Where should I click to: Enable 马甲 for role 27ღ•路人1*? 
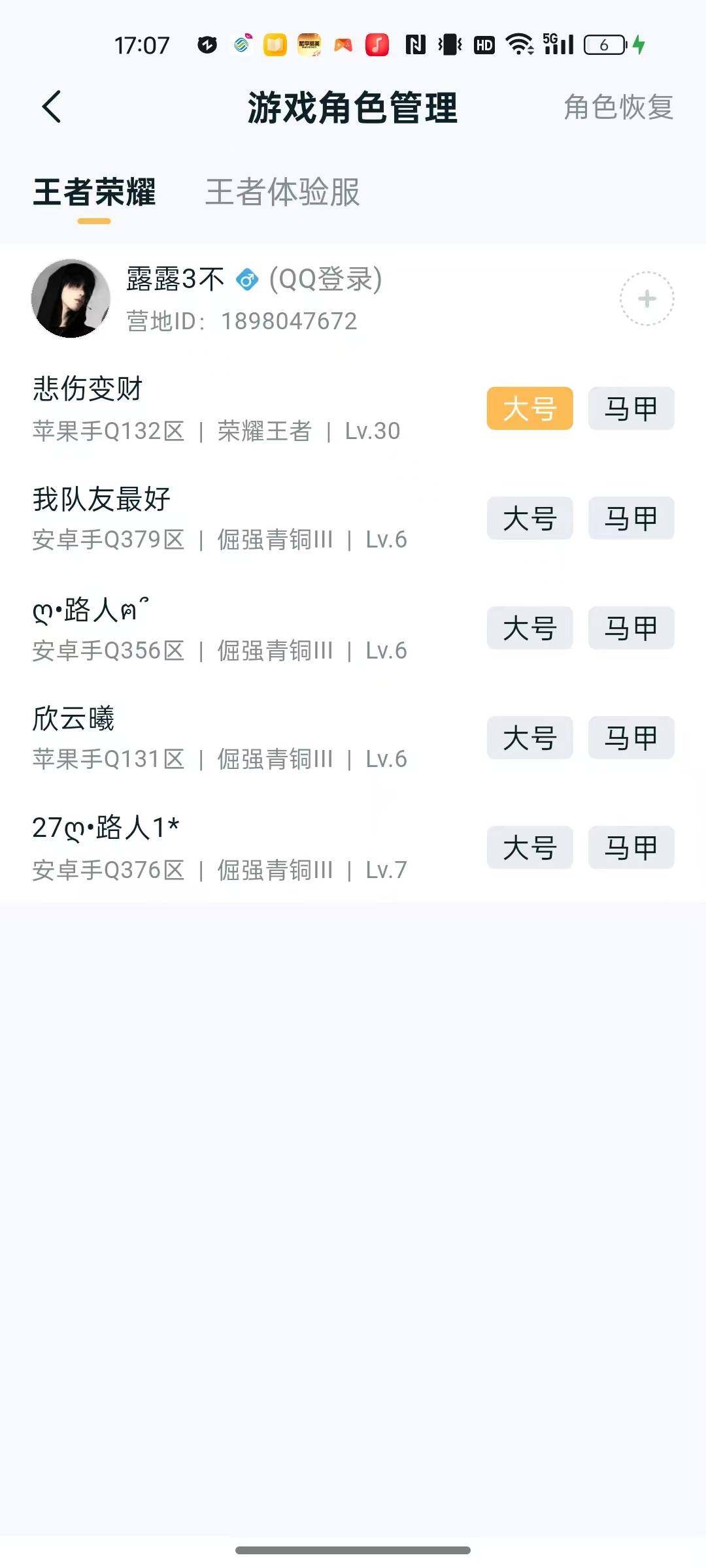[x=630, y=847]
